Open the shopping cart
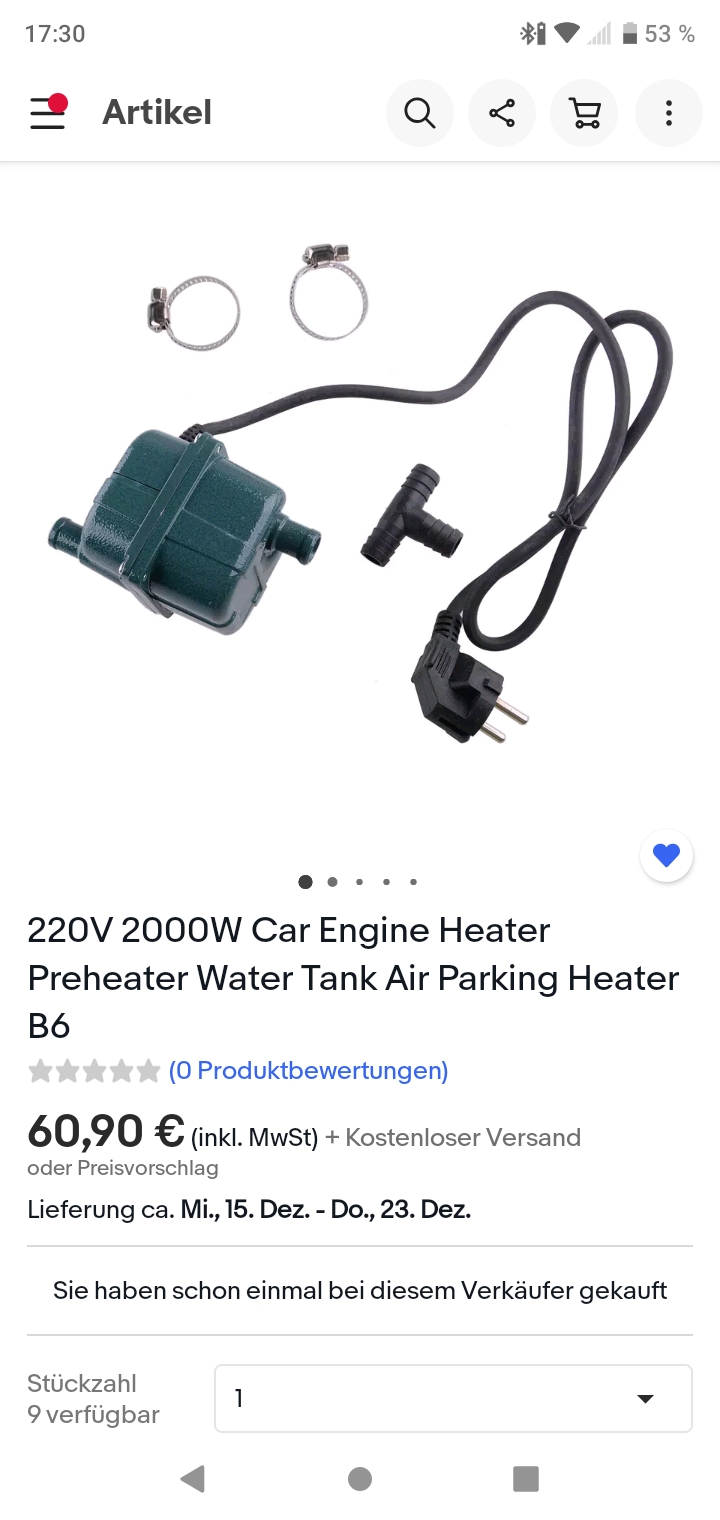Image resolution: width=720 pixels, height=1520 pixels. (x=585, y=113)
